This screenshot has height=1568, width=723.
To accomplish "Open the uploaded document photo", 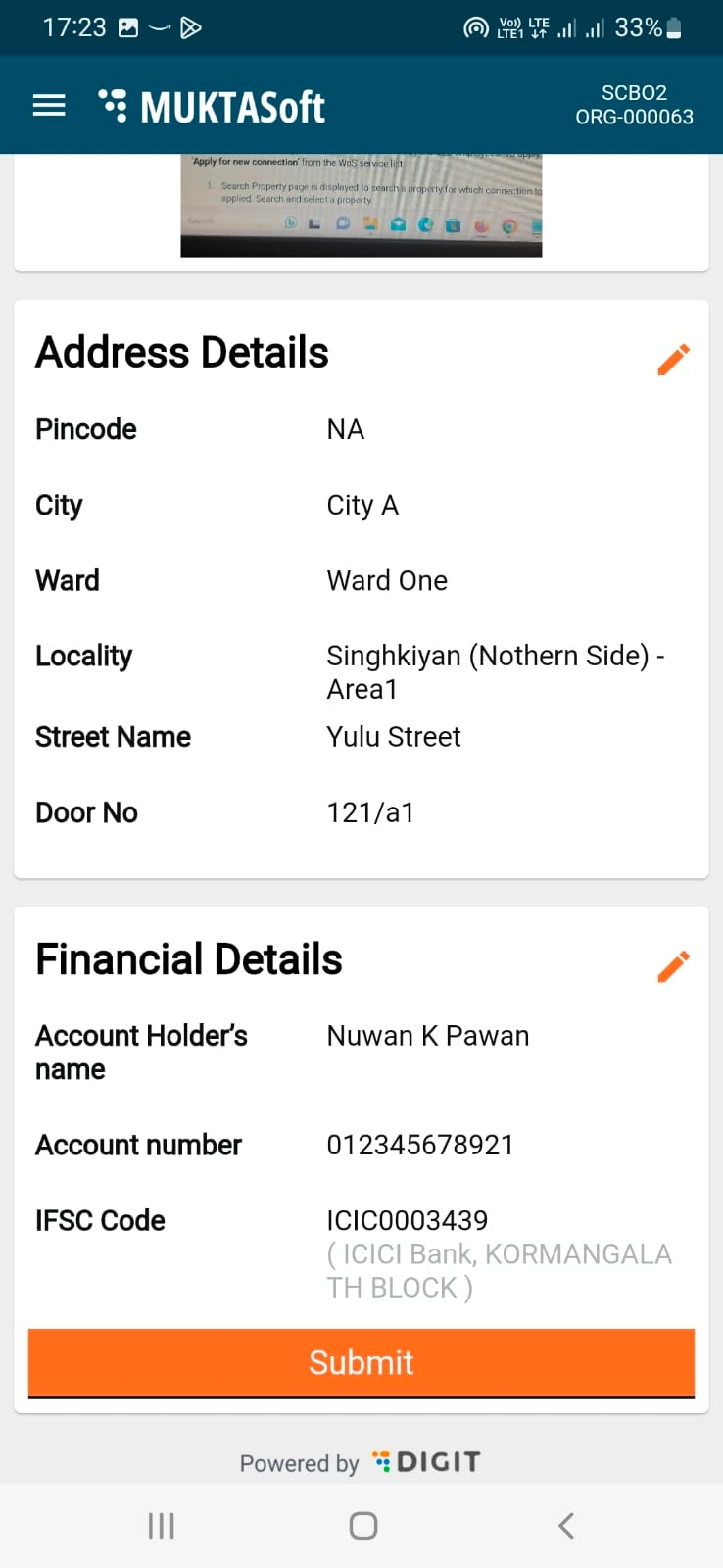I will (361, 206).
